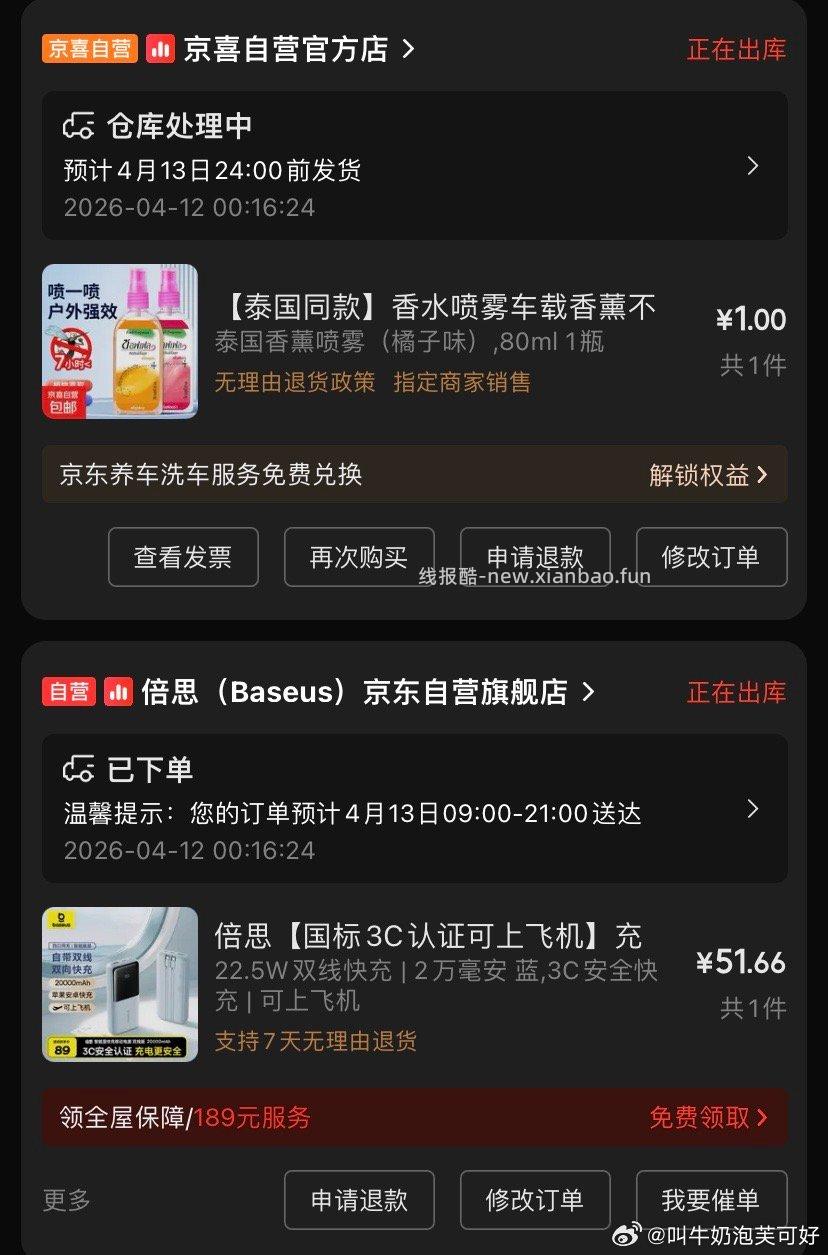Click 再次购买 to rebuy the fragrance spray
828x1255 pixels.
click(359, 557)
